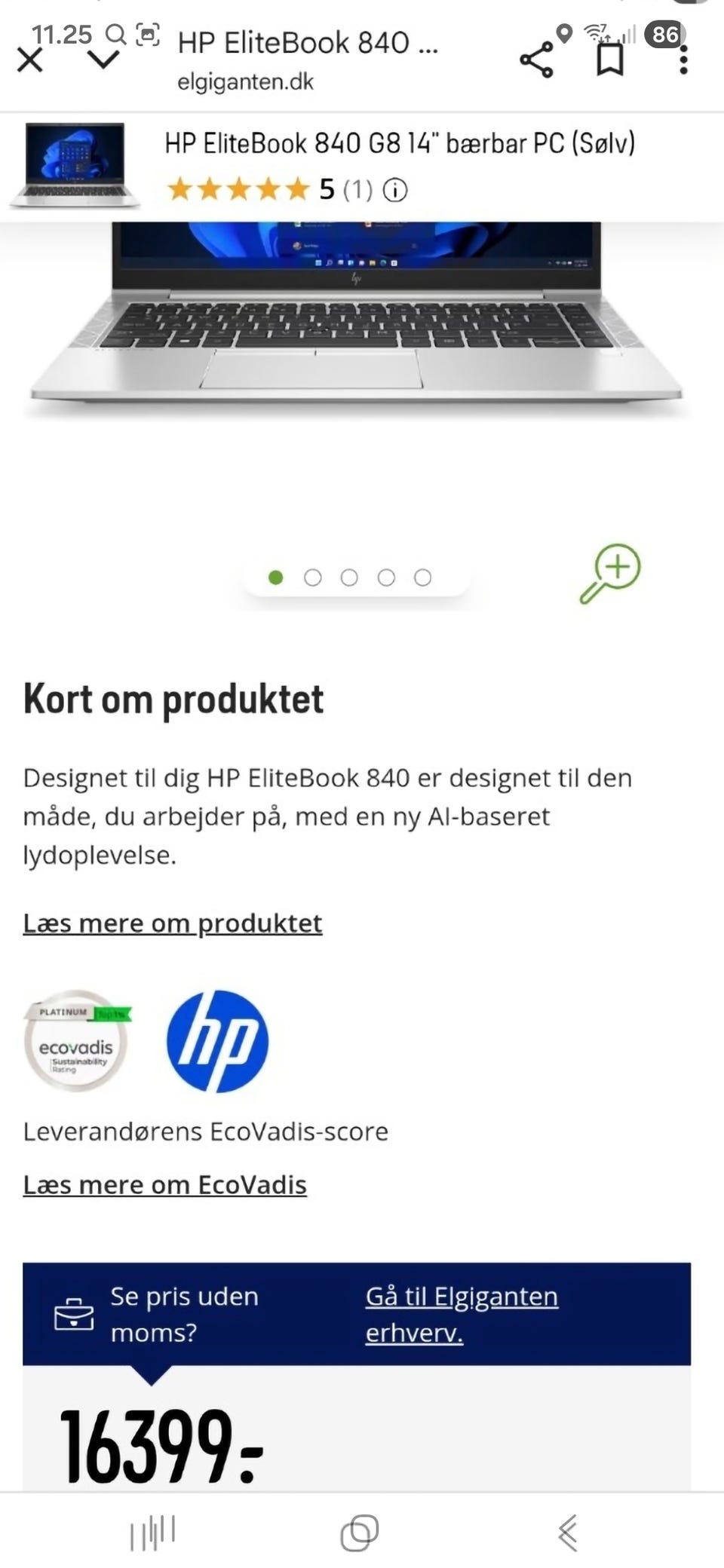Tap the location pin icon in toolbar
This screenshot has width=724, height=1568.
coord(563,32)
